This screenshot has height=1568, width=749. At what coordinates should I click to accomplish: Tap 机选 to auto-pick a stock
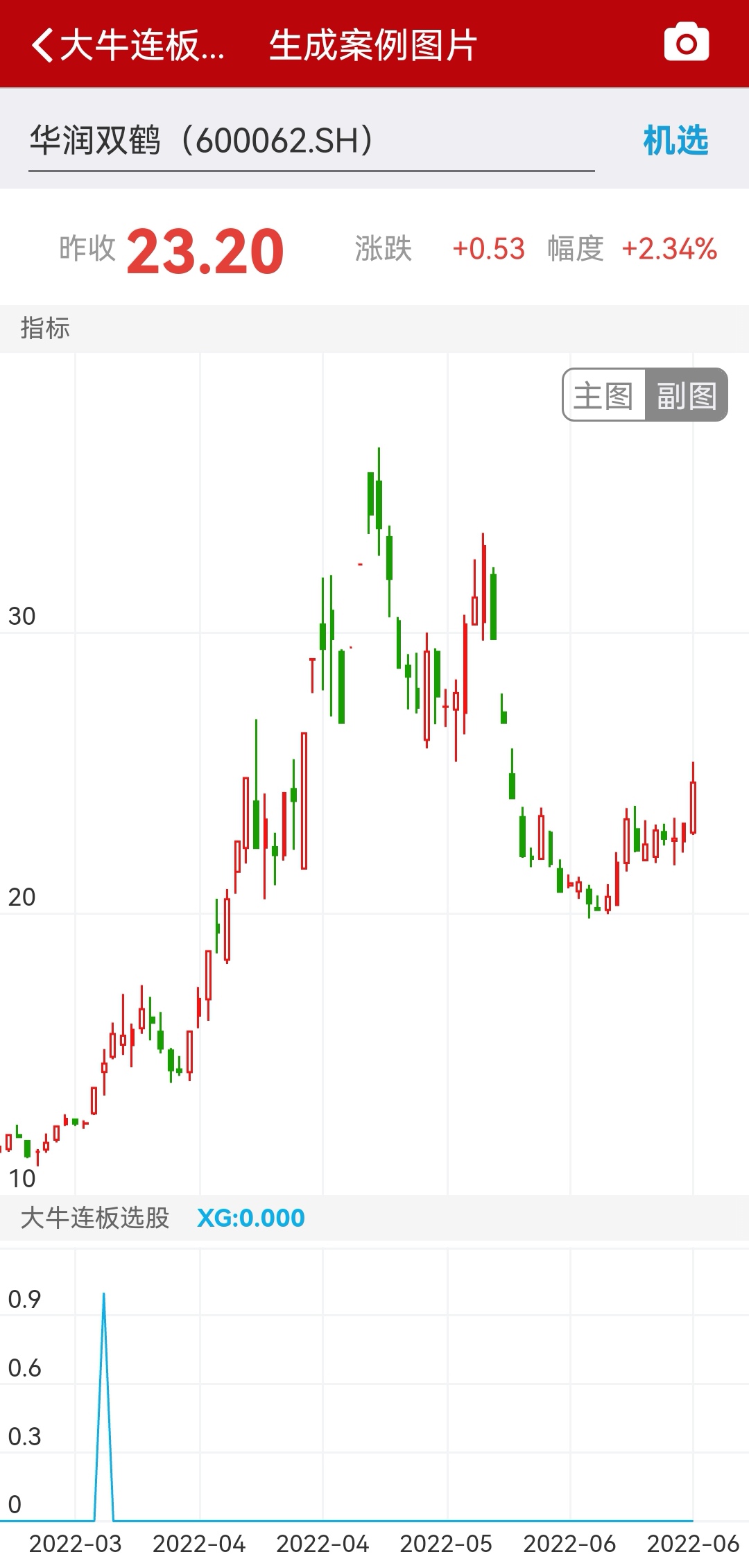(x=675, y=141)
